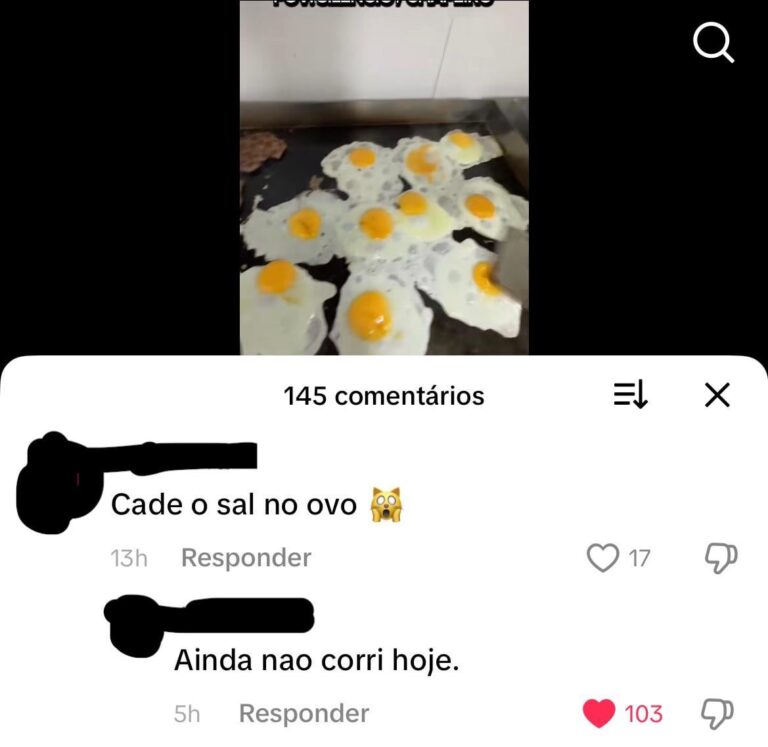Viewport: 768px width, 747px height.
Task: Like the "Cade o sal no ovo" comment
Action: [602, 558]
